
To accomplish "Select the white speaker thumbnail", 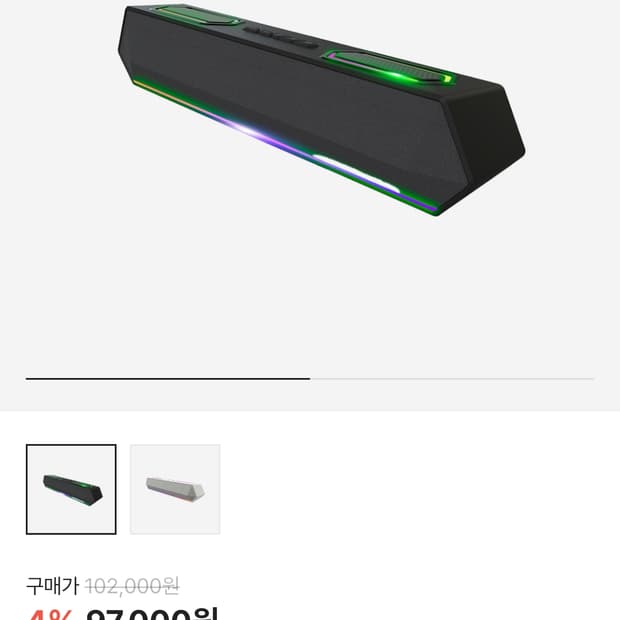I will (175, 489).
